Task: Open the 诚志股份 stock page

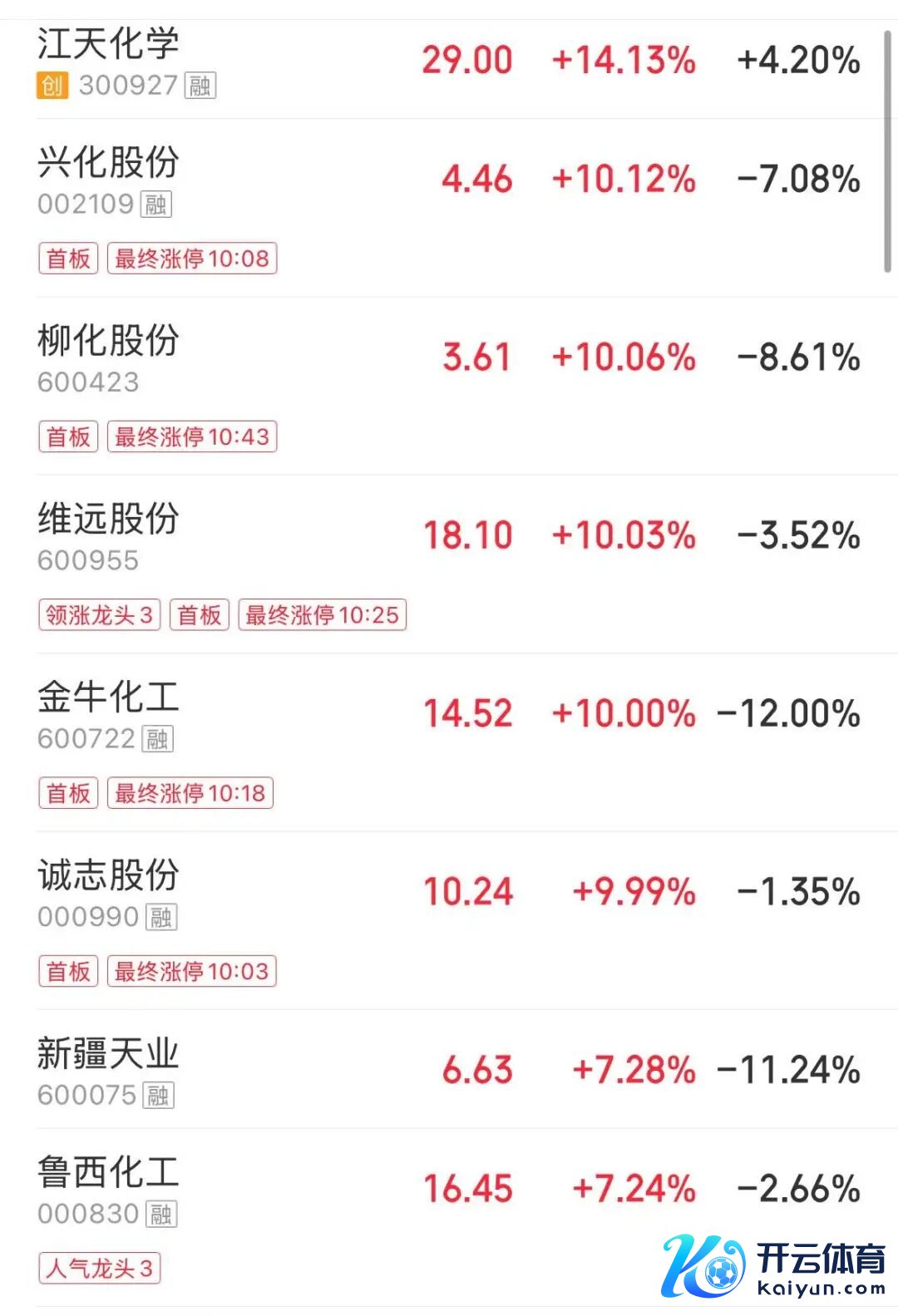Action: (108, 875)
